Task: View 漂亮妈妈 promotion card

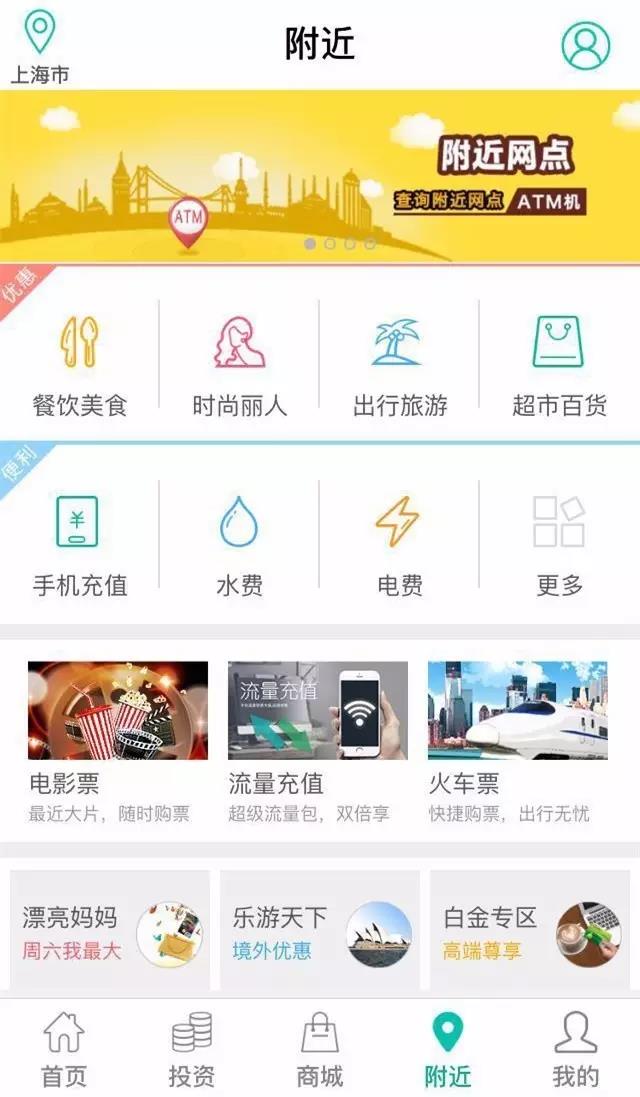Action: (110, 932)
